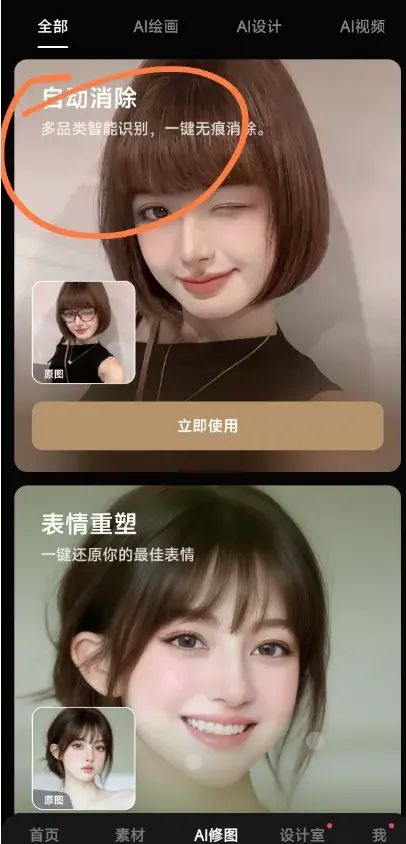
Task: View the 原图 preview on 自动消除 card
Action: click(x=83, y=332)
